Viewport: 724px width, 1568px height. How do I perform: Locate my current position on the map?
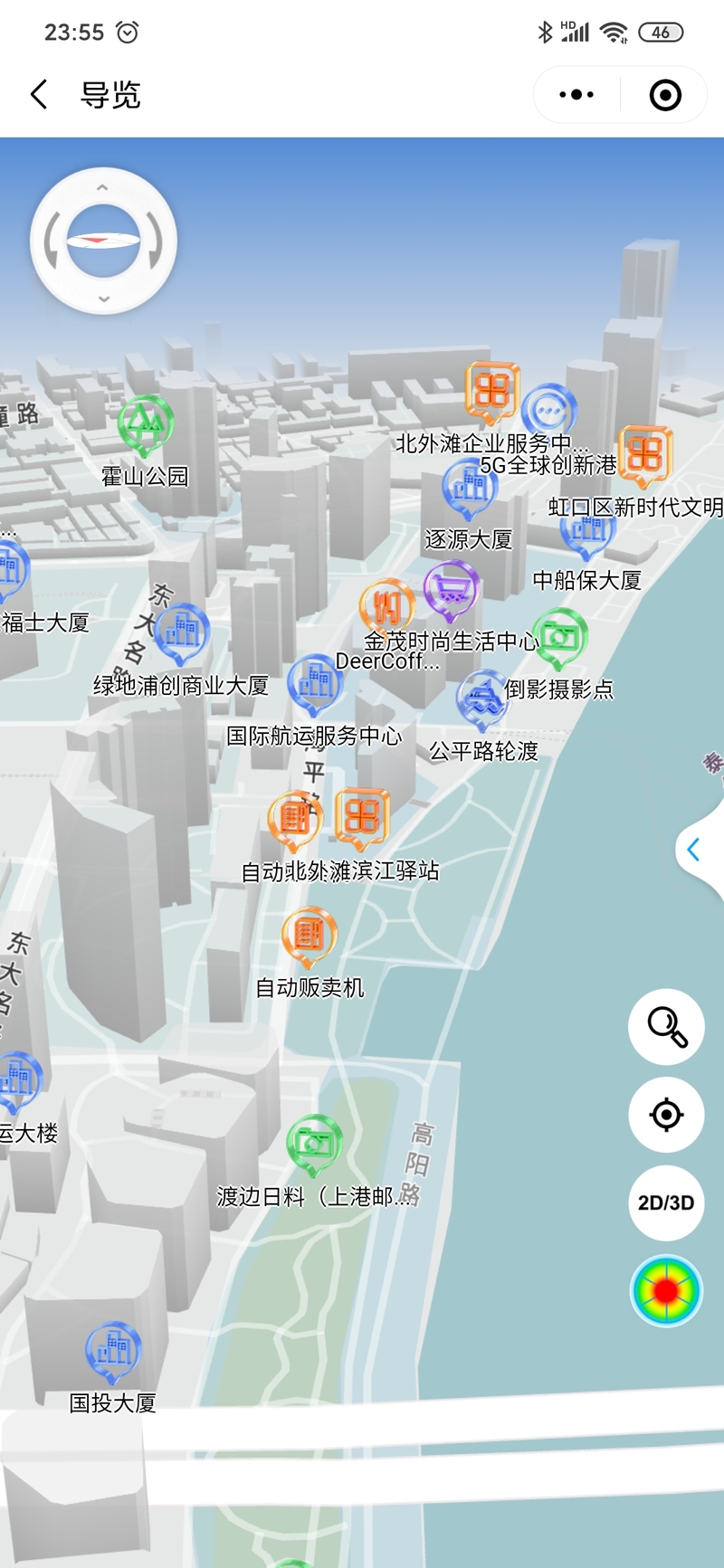click(666, 1115)
